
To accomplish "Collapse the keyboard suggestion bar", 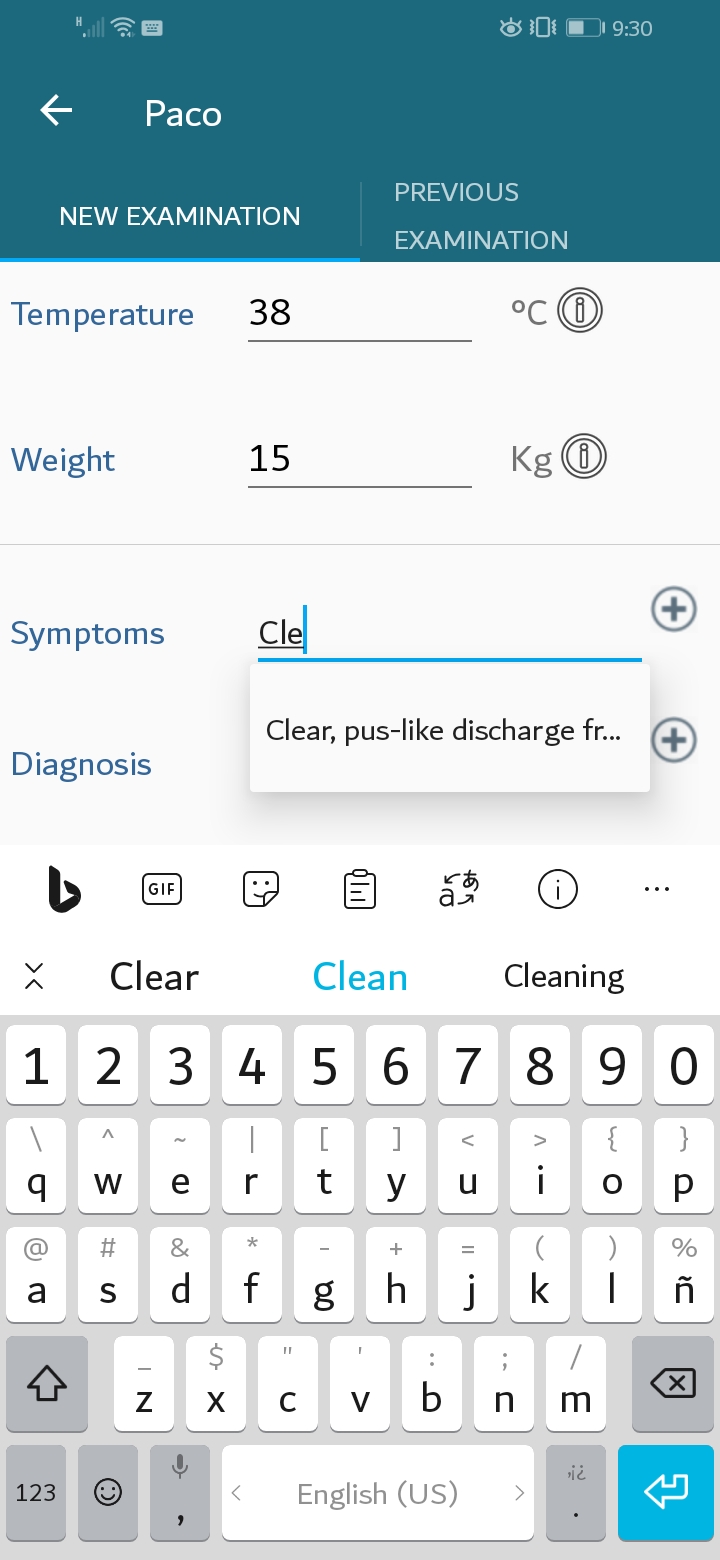I will (x=34, y=976).
